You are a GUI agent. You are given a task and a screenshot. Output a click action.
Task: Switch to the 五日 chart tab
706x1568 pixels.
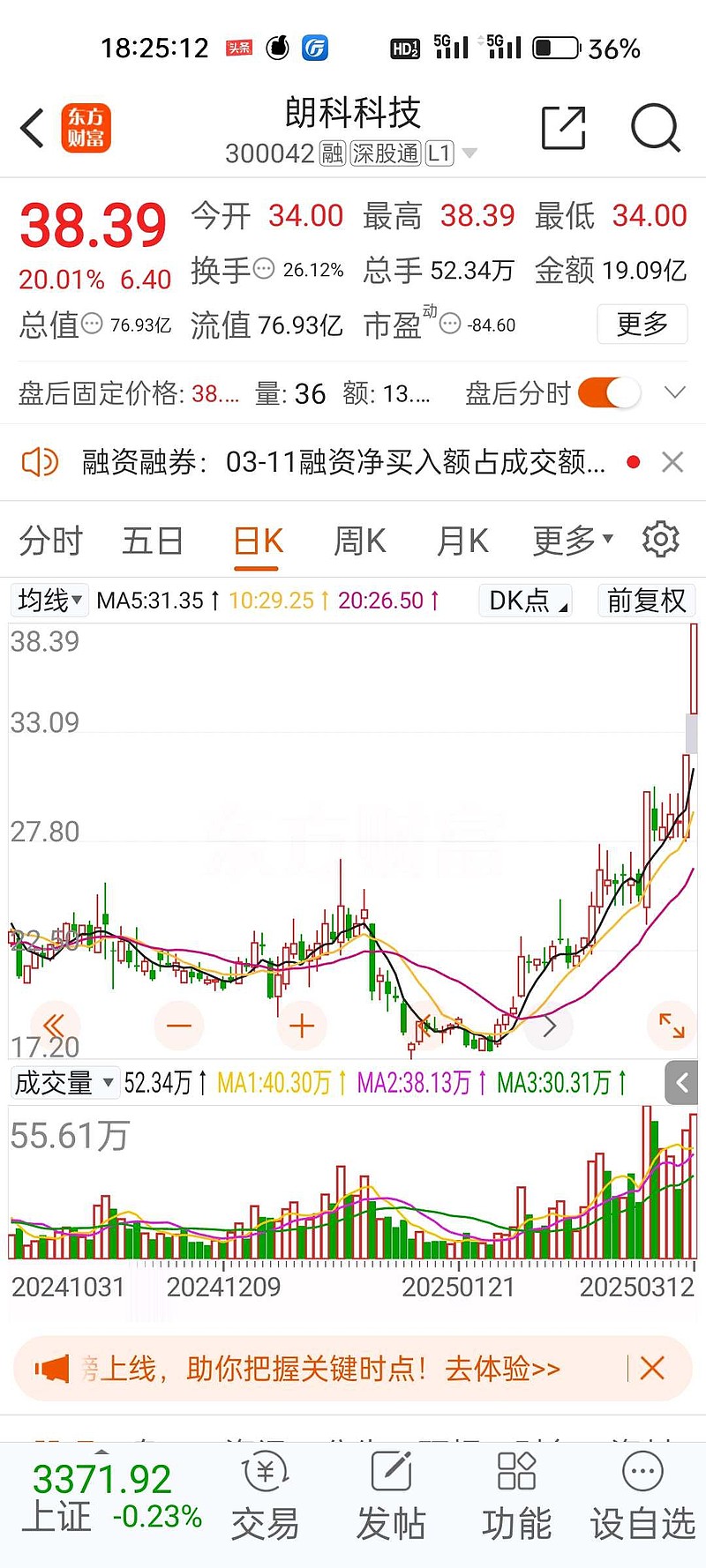[x=153, y=541]
